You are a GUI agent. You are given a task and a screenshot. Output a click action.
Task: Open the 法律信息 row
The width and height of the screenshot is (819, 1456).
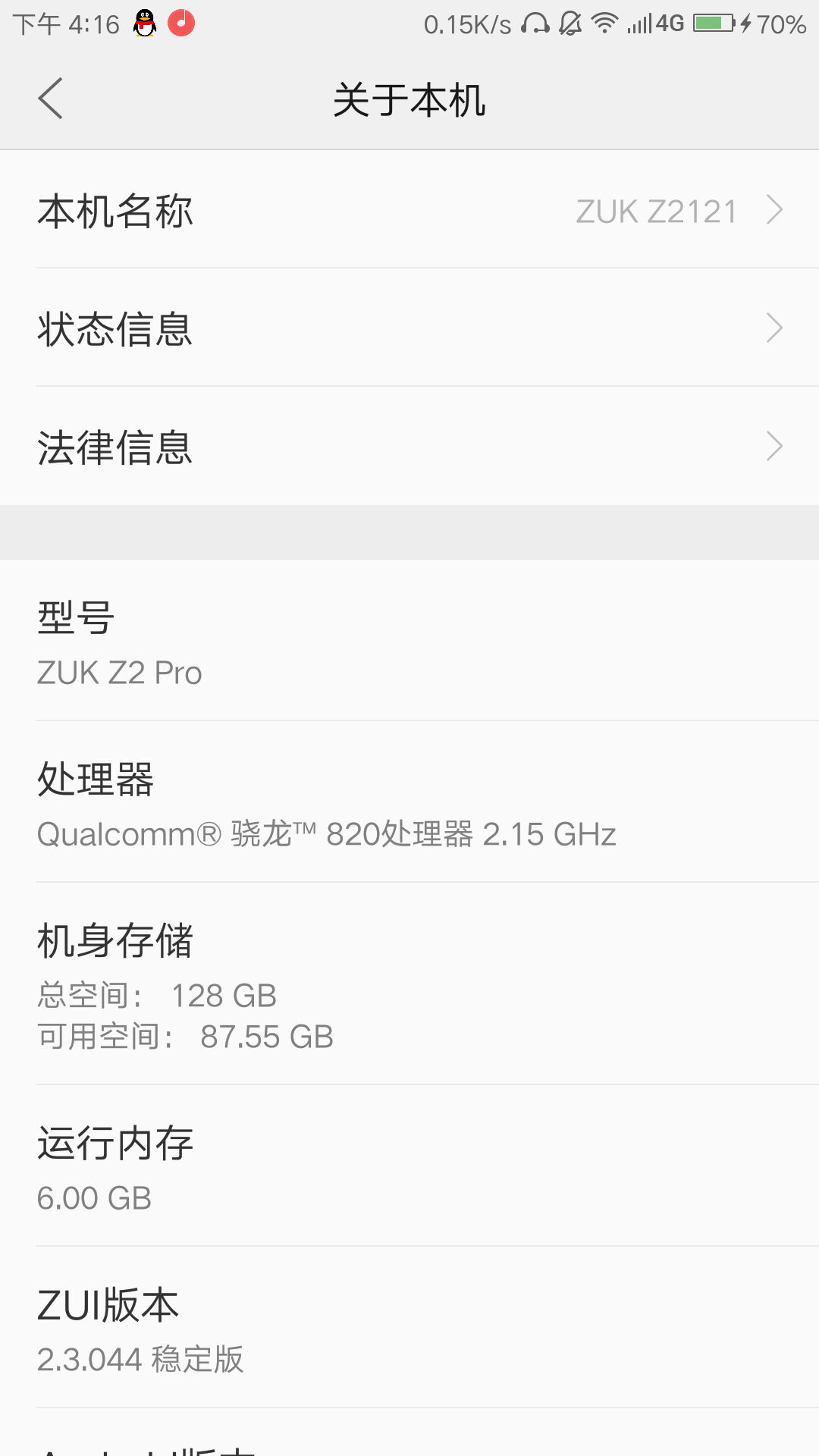[409, 447]
